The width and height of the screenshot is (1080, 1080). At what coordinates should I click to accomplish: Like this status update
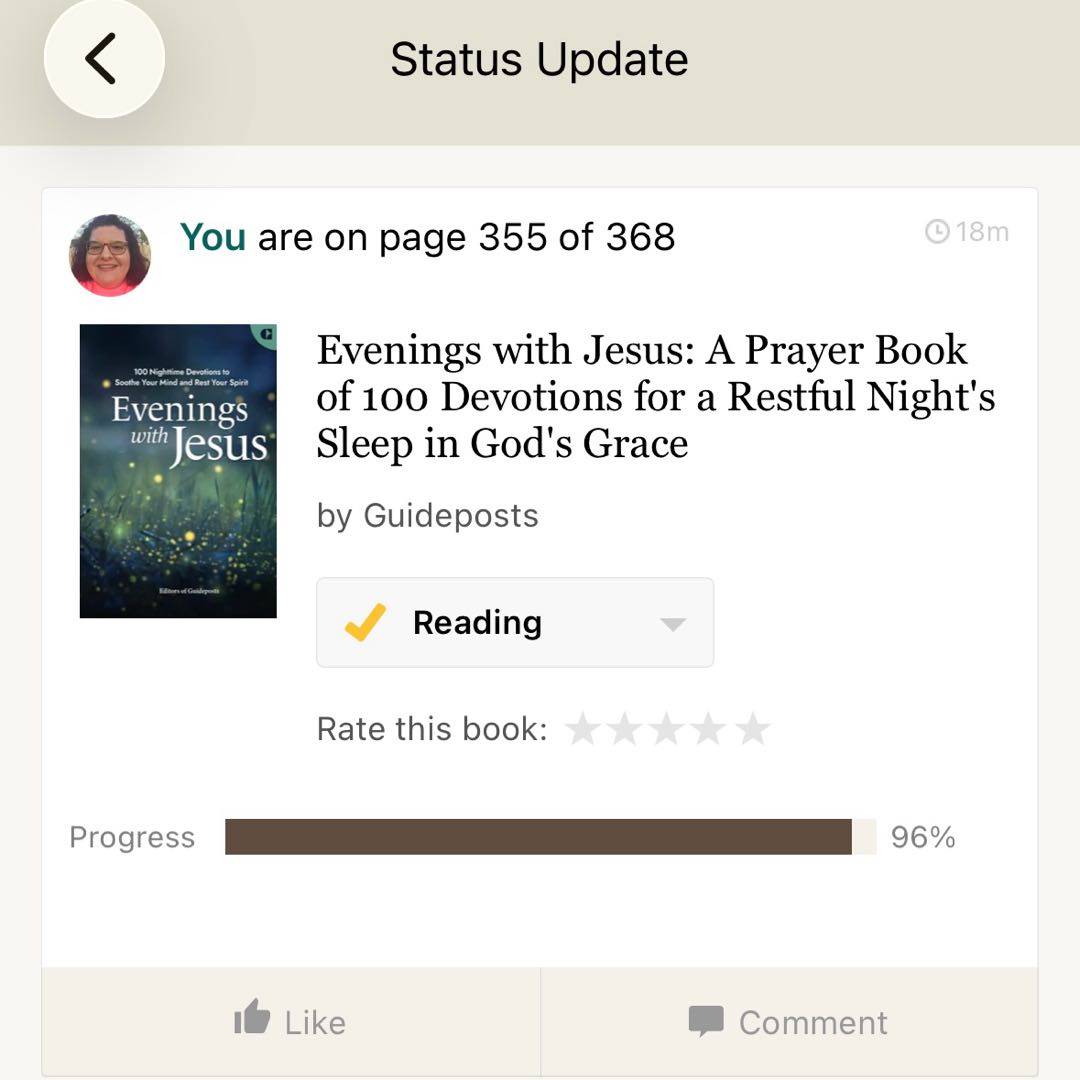(x=290, y=1021)
